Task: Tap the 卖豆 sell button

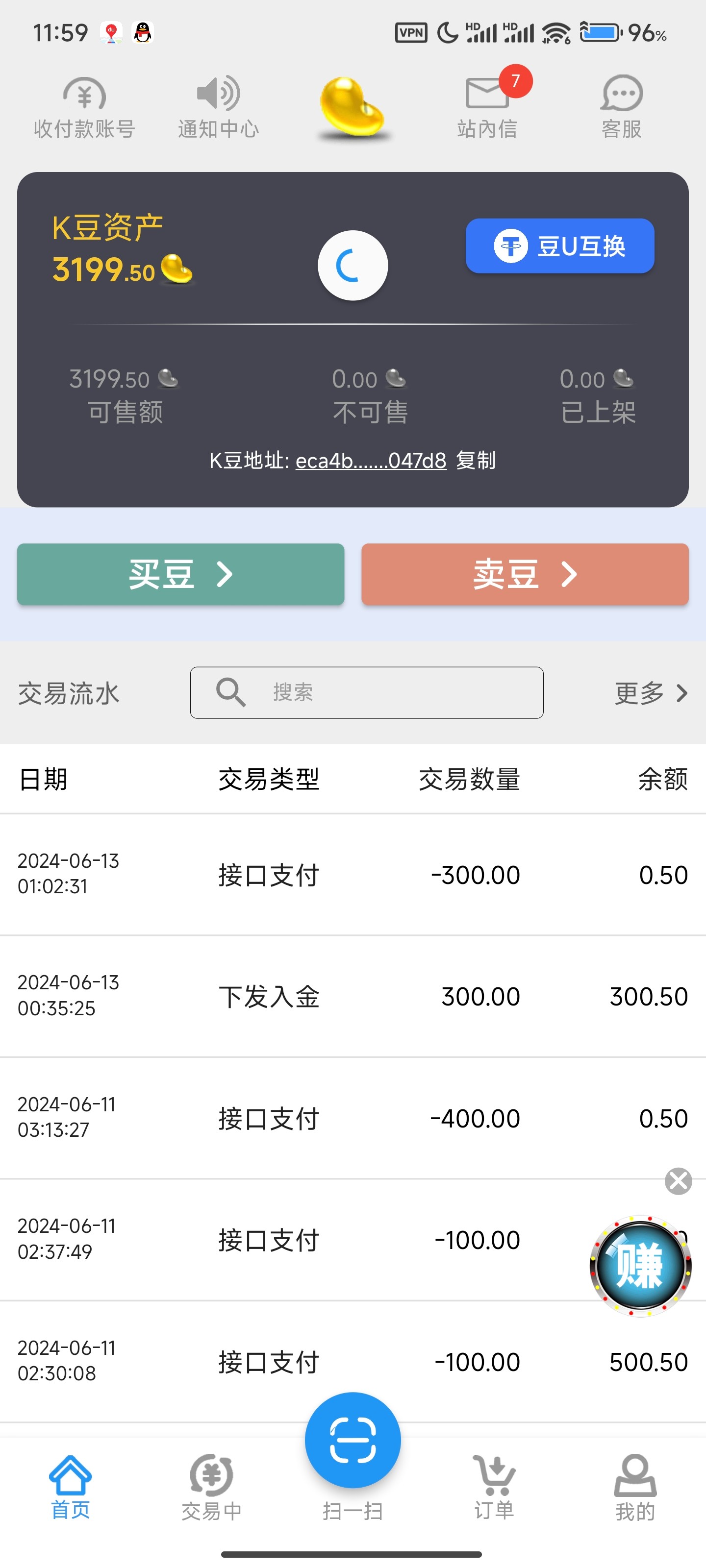Action: pyautogui.click(x=525, y=574)
